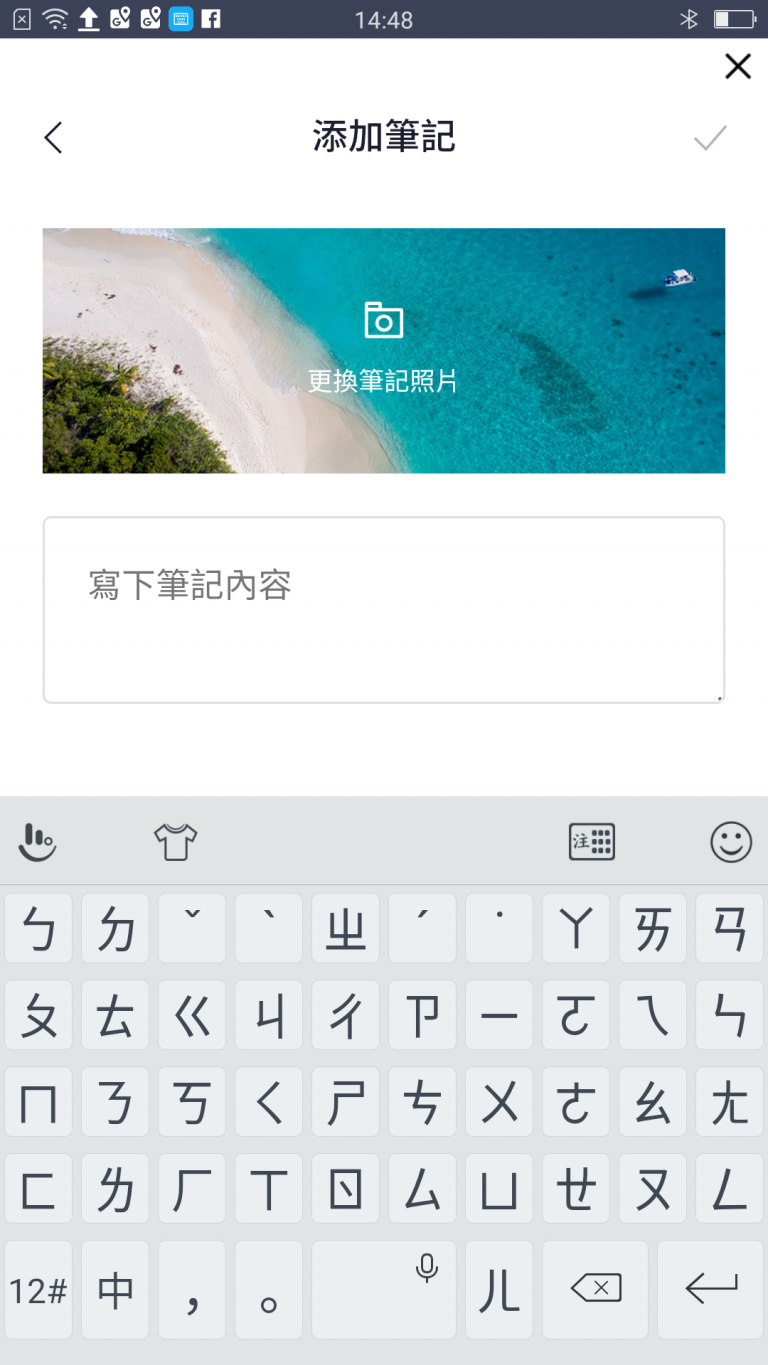Close the screen with the X icon
Viewport: 768px width, 1365px height.
(738, 66)
